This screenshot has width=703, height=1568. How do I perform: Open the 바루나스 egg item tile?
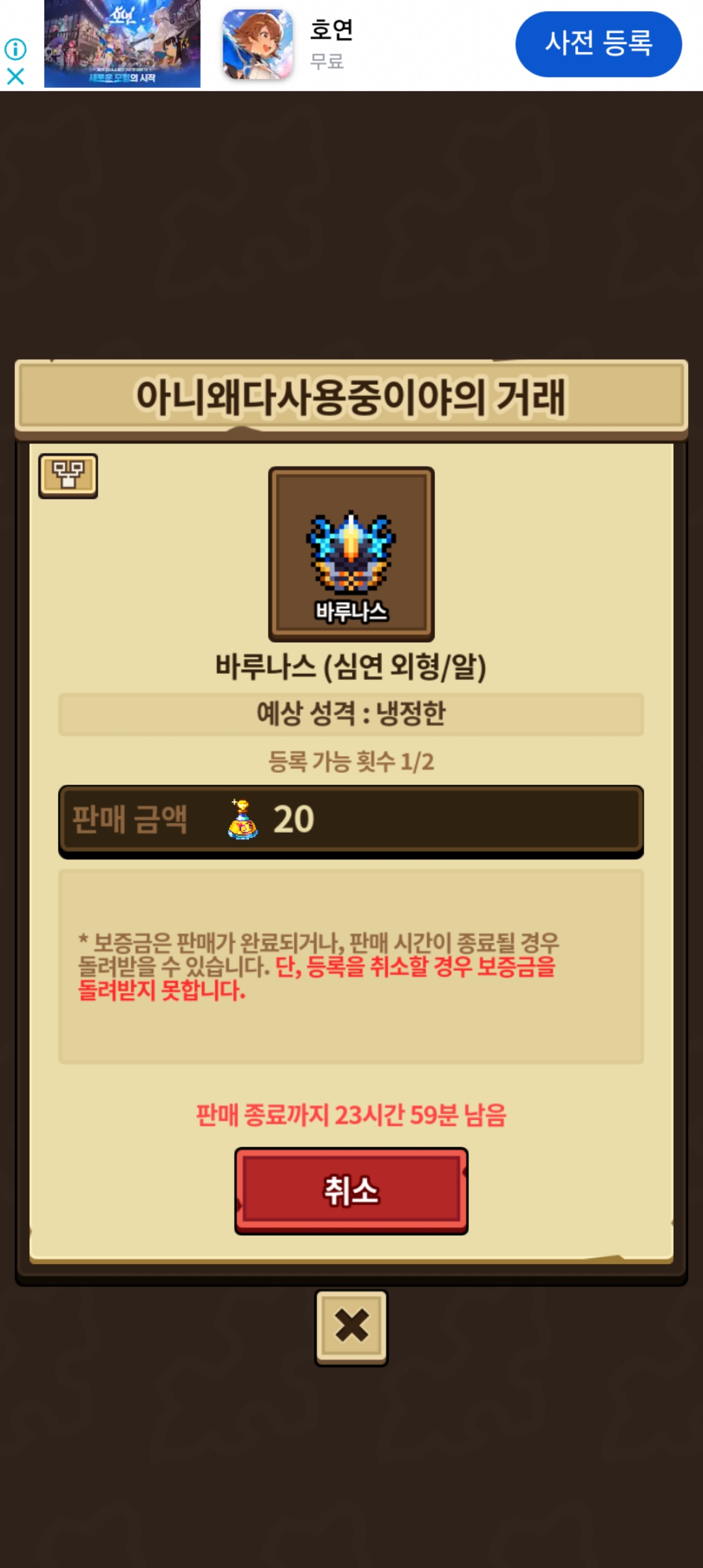(351, 554)
